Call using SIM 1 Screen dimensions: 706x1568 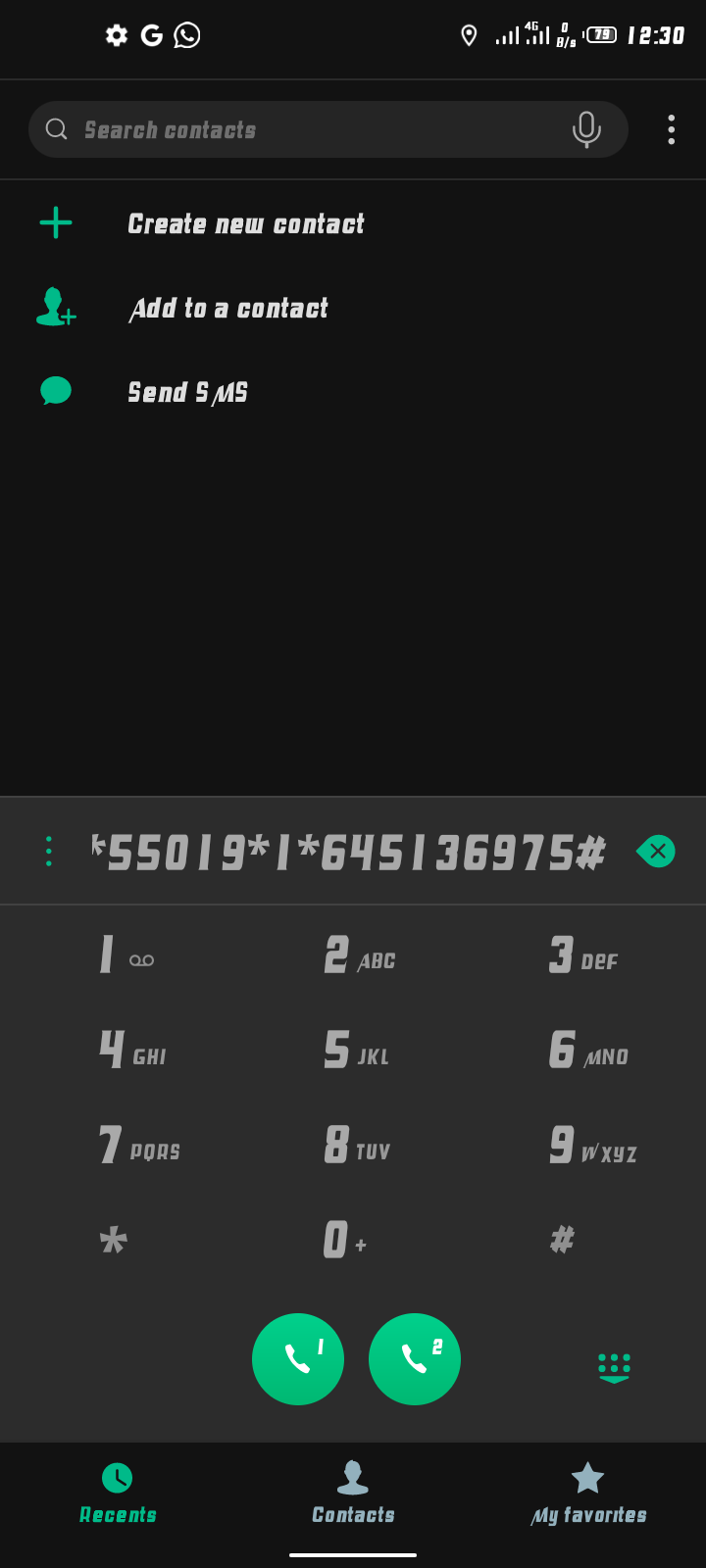click(x=298, y=1358)
